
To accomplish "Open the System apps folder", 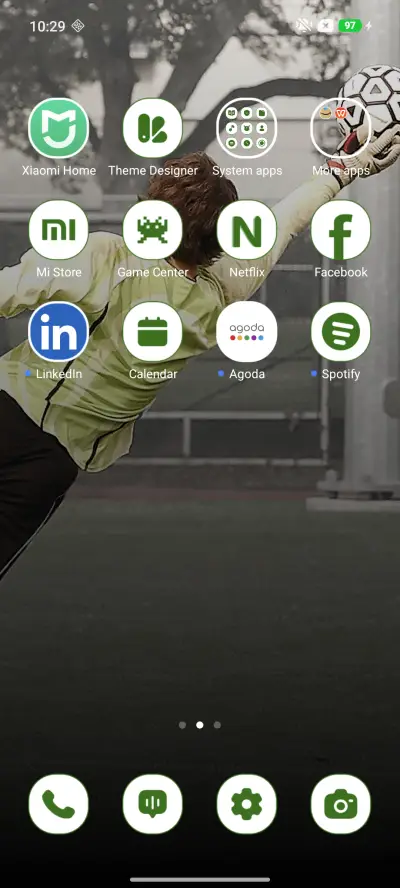I will coord(246,128).
